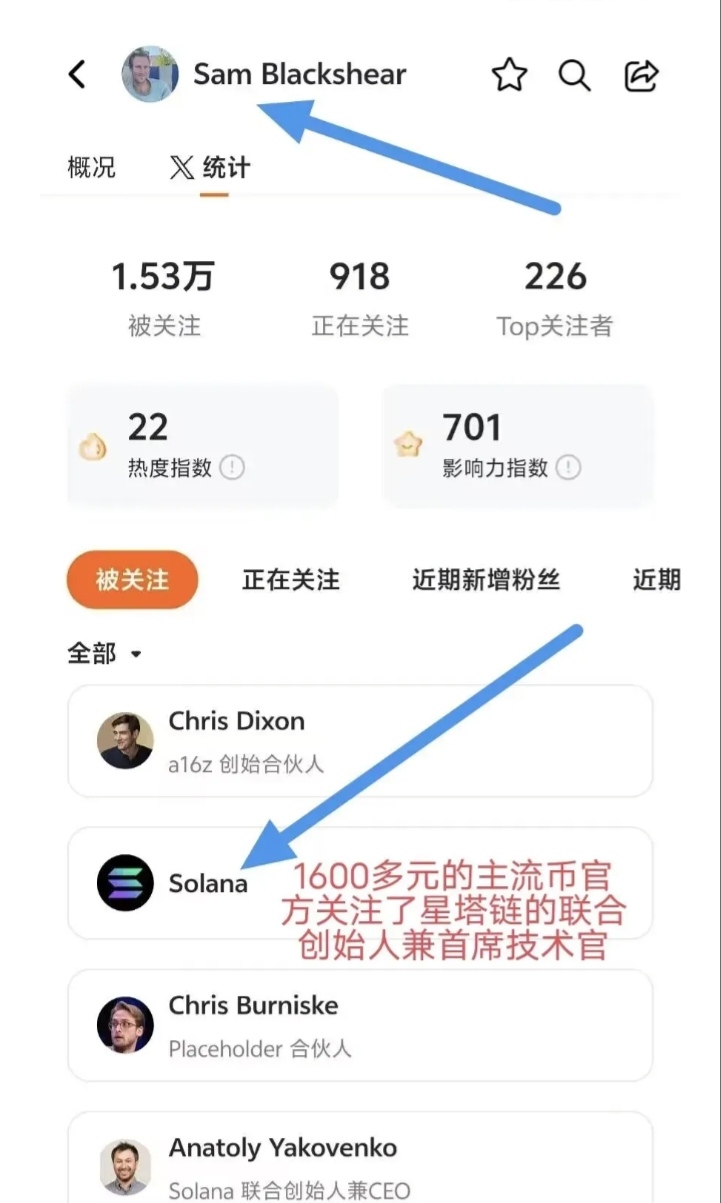The height and width of the screenshot is (1203, 721).
Task: Open the Solana follower card
Action: click(360, 883)
